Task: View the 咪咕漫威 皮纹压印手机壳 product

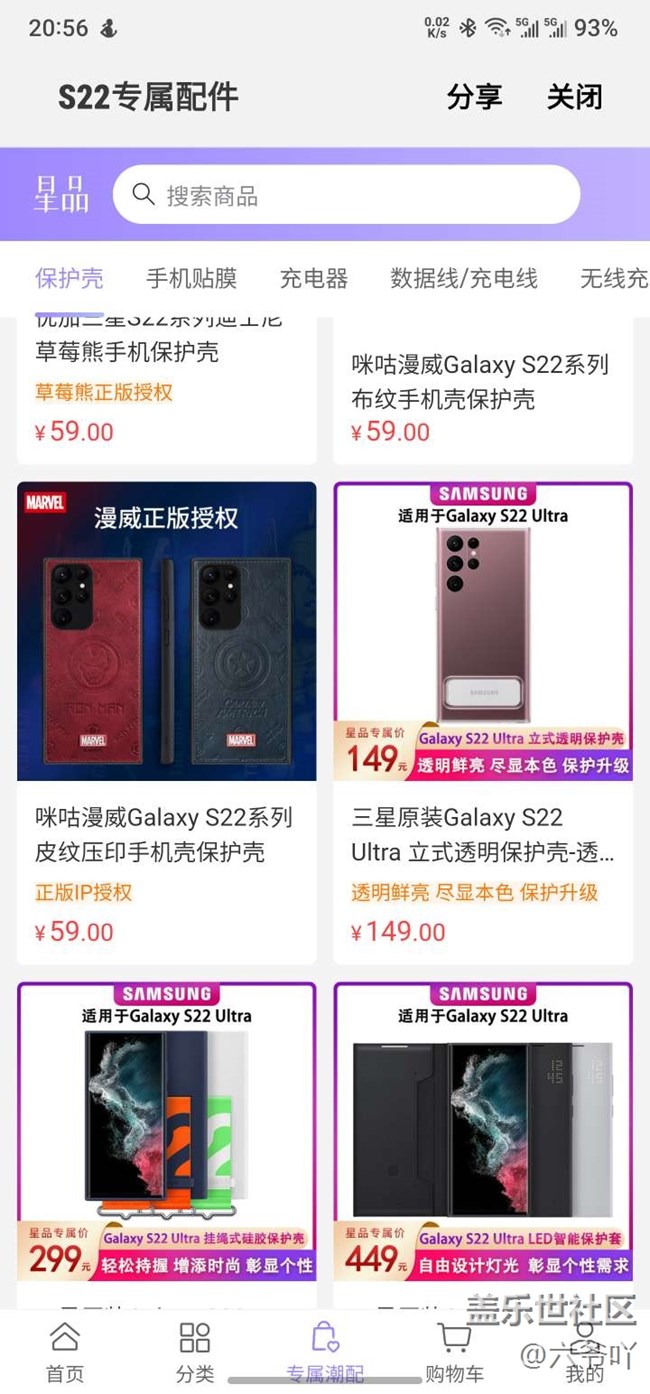Action: 167,720
